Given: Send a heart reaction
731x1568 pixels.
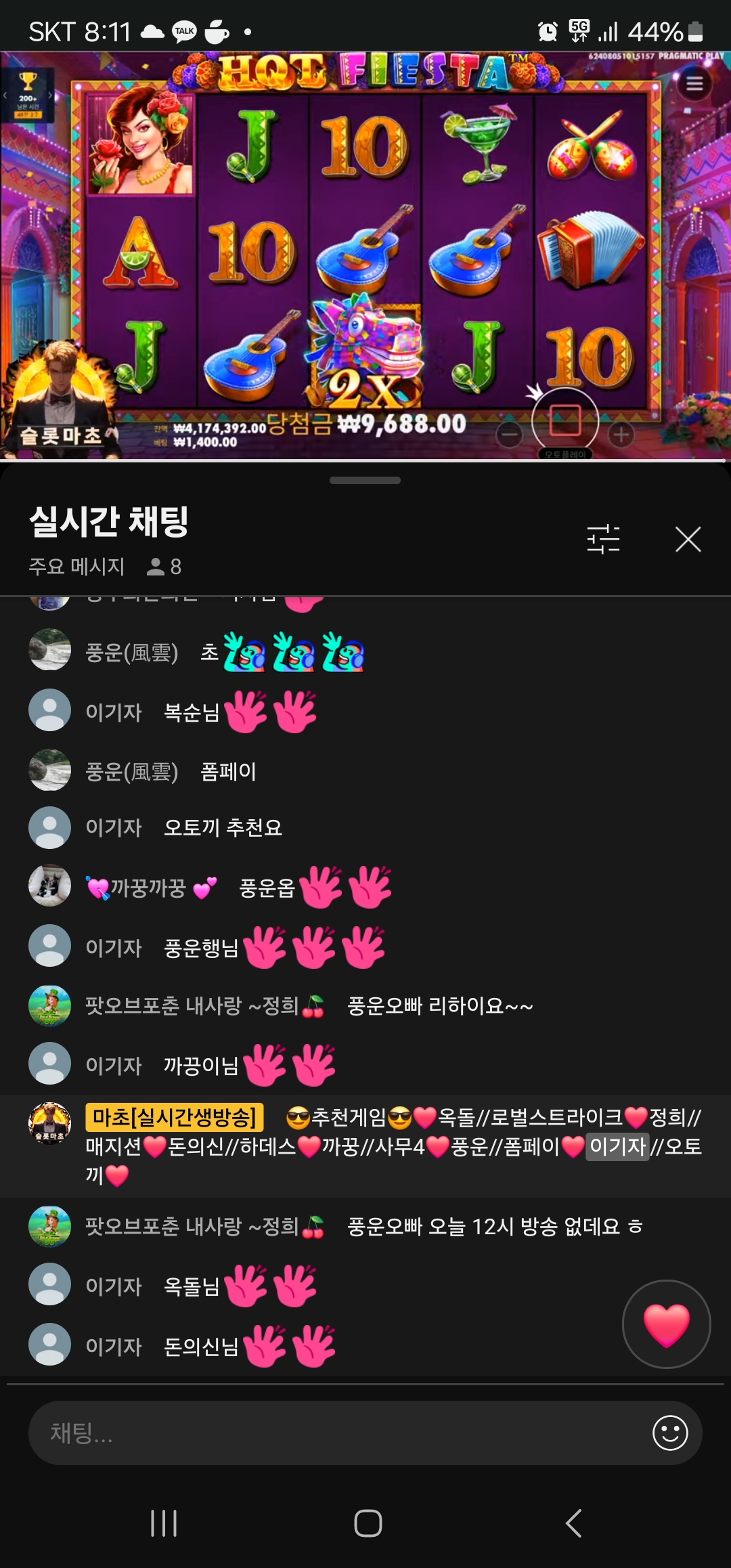Looking at the screenshot, I should [666, 1324].
